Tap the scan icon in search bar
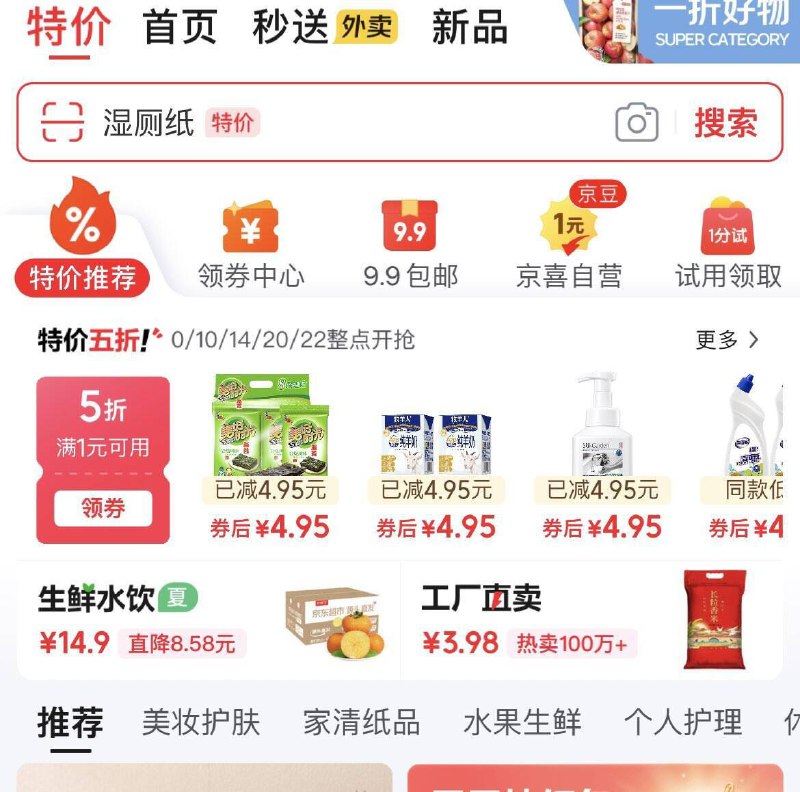The image size is (800, 792). click(62, 123)
